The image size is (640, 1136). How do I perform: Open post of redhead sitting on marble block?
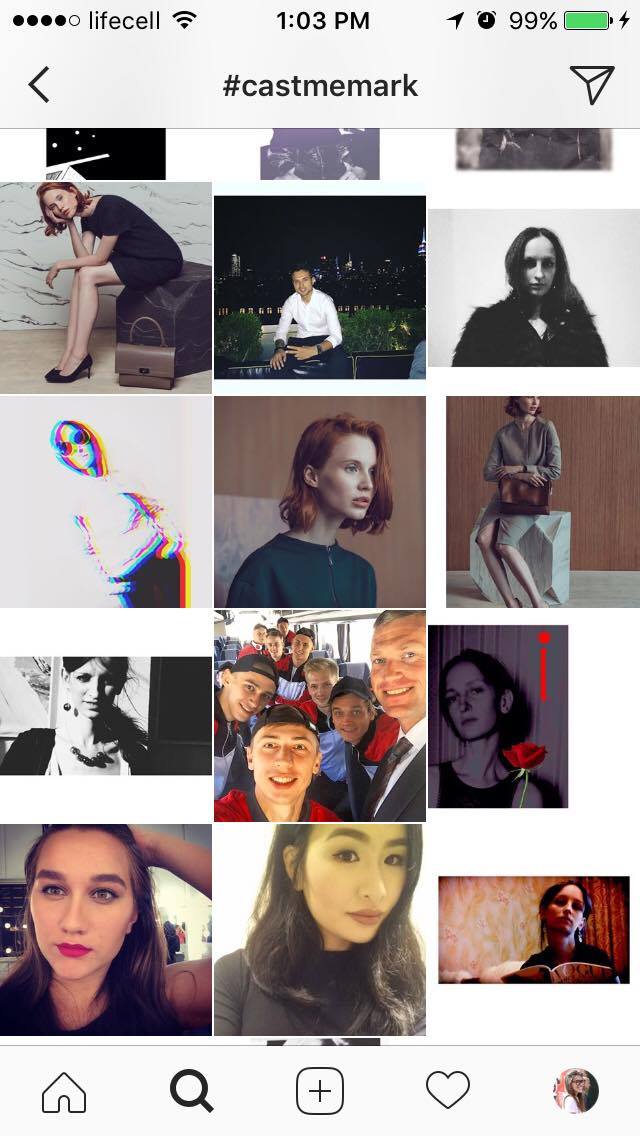[106, 288]
